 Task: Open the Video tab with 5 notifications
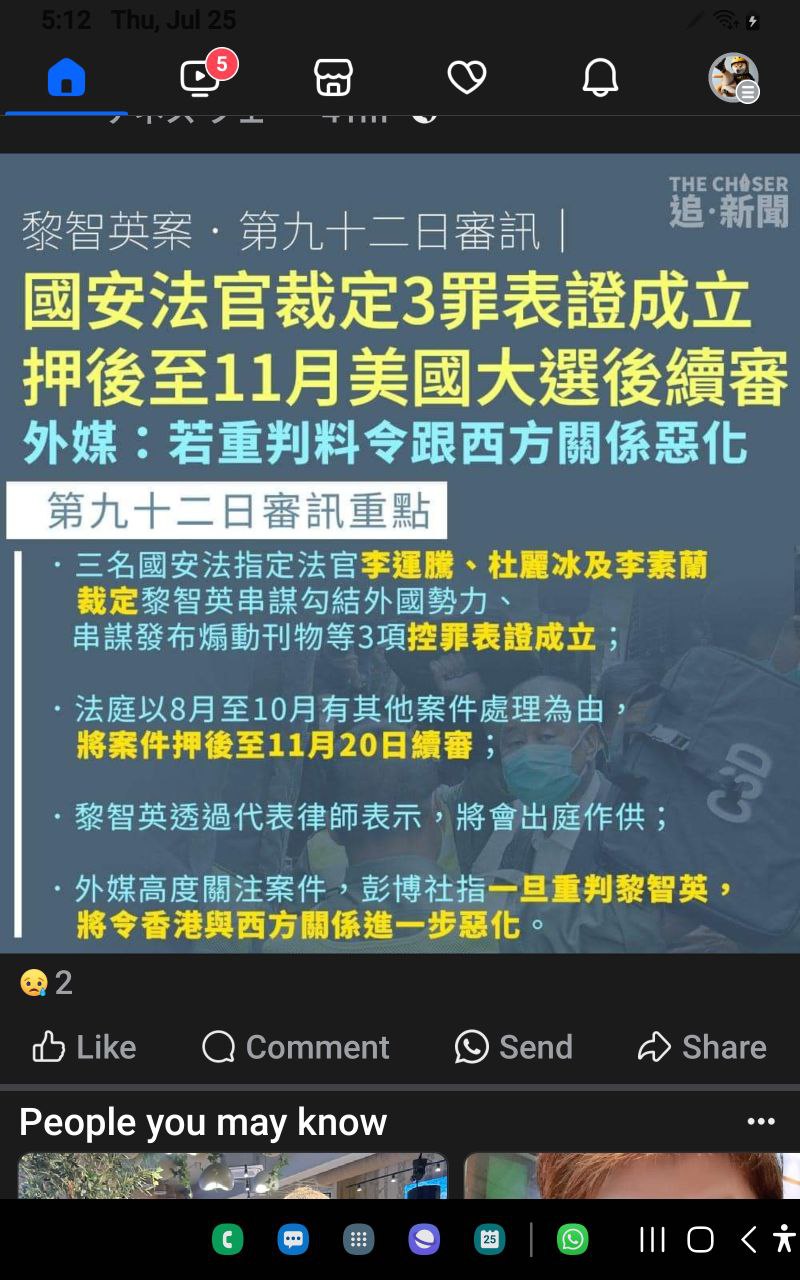[x=202, y=76]
